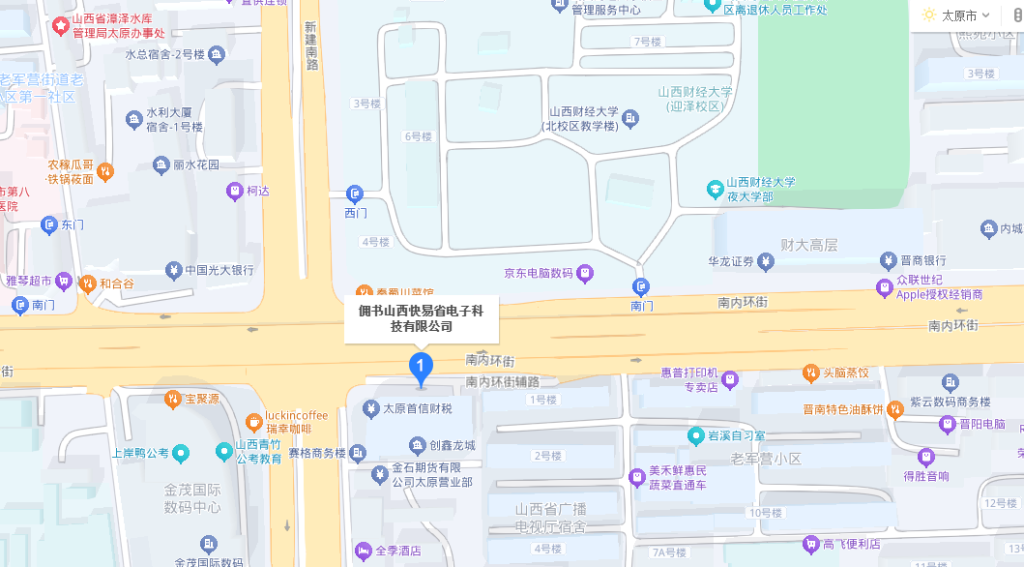Open the 京东电脑数码 shop marker
Image resolution: width=1024 pixels, height=567 pixels.
pyautogui.click(x=585, y=272)
